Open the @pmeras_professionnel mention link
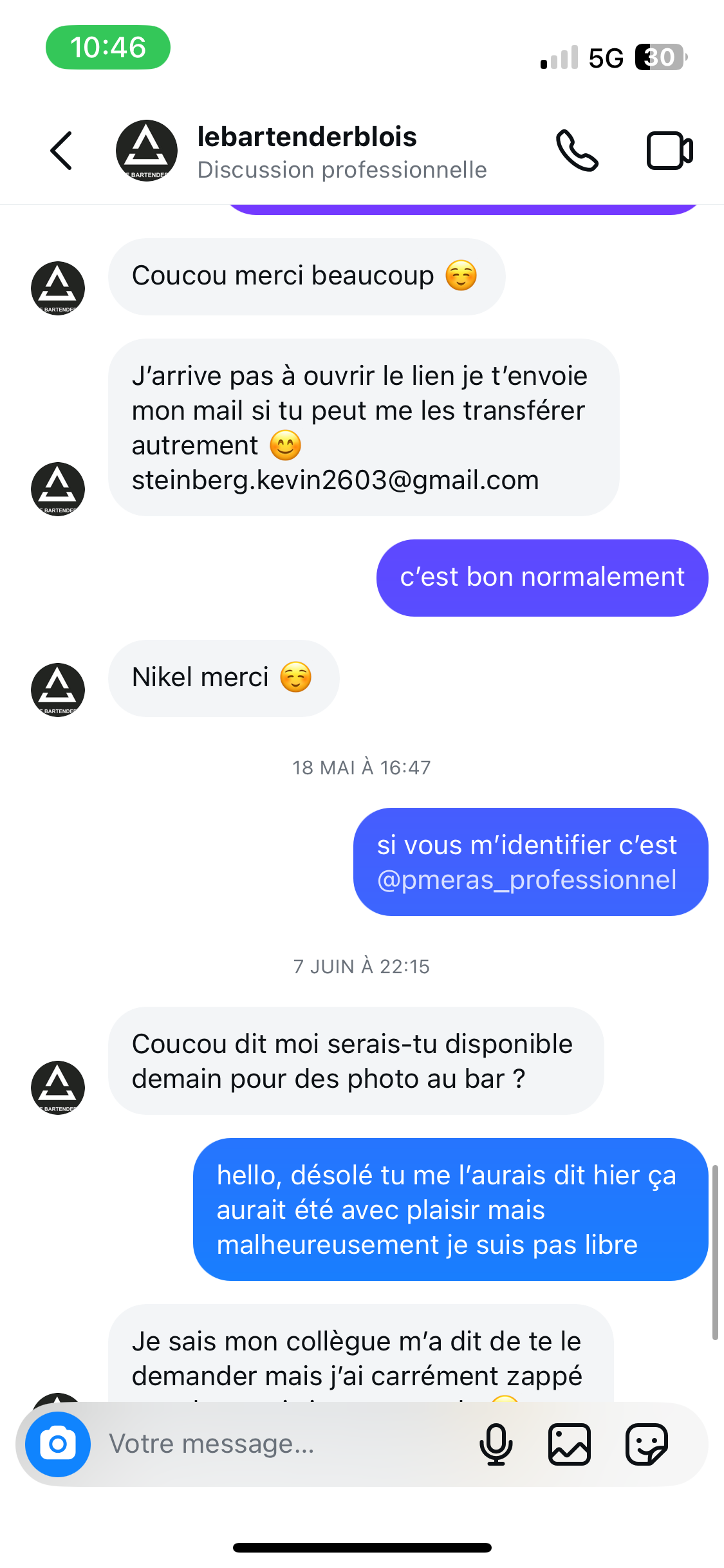724x1568 pixels. click(526, 880)
